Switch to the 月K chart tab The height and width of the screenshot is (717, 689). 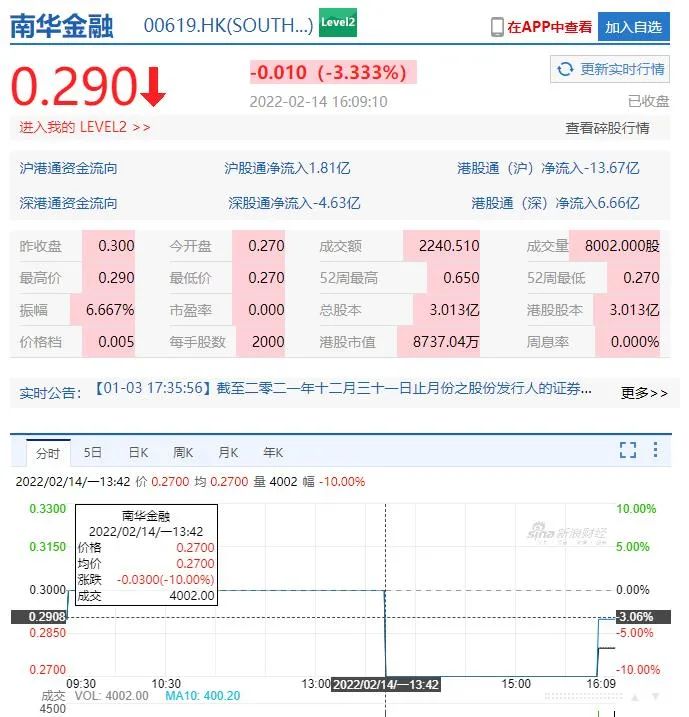click(x=228, y=452)
